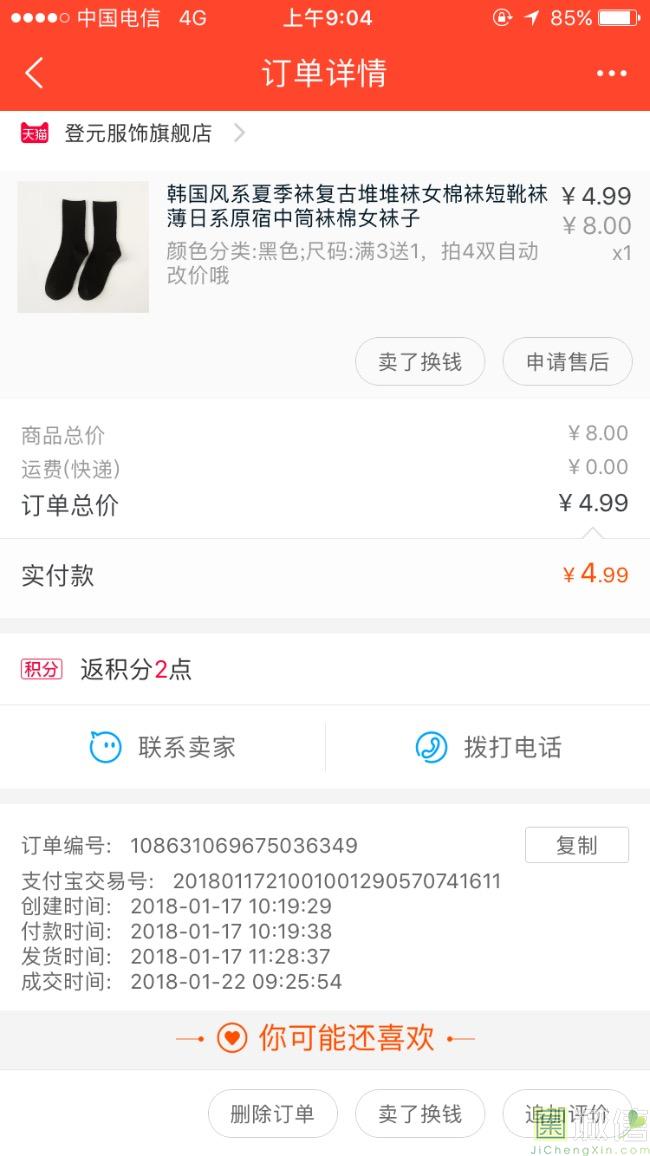650x1156 pixels.
Task: Open the 登元服饰旗舰店 store page
Action: click(138, 133)
